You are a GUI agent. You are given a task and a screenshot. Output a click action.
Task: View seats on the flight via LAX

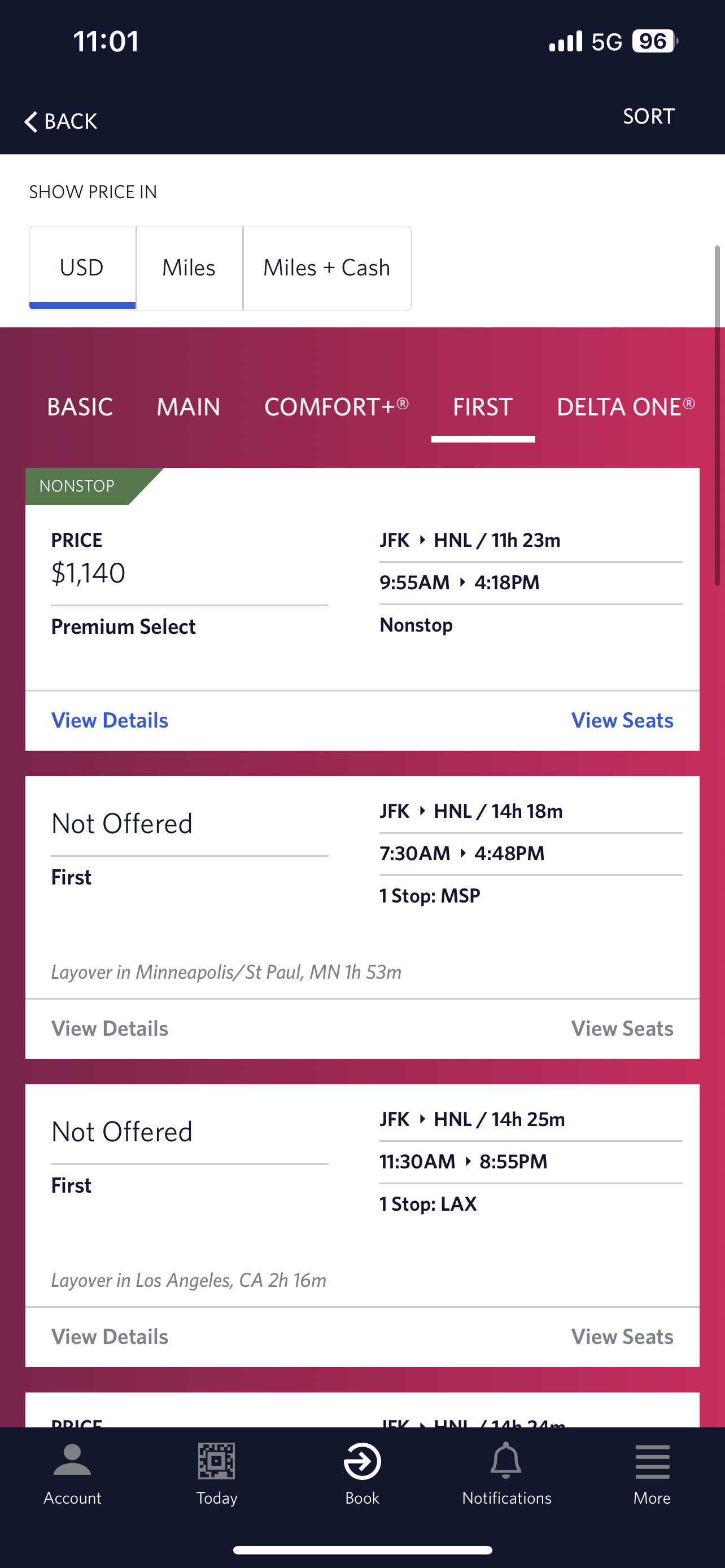click(622, 1336)
